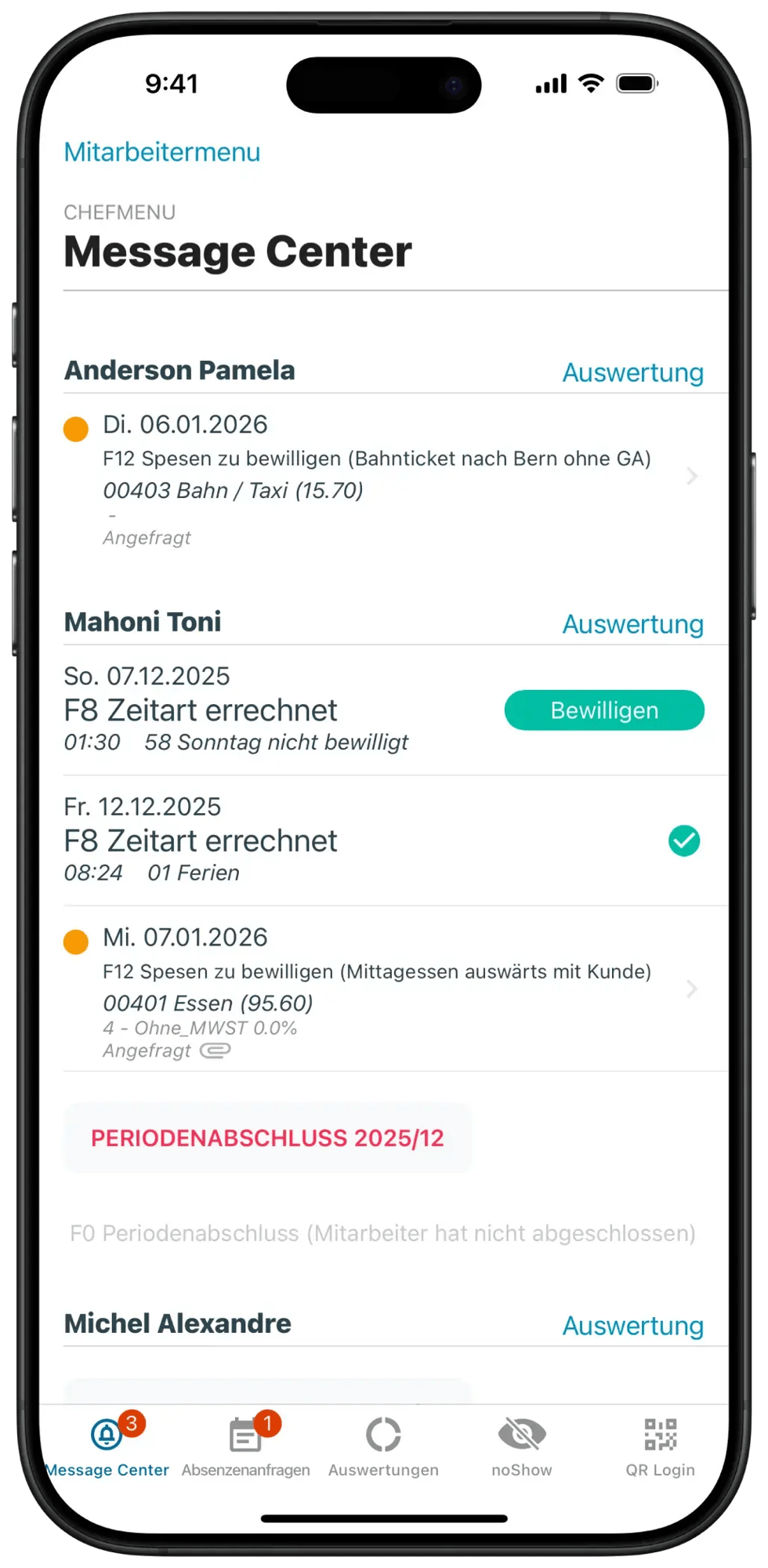Open Absenzenanfragen from the bottom bar
Image resolution: width=768 pixels, height=1568 pixels.
point(245,1446)
